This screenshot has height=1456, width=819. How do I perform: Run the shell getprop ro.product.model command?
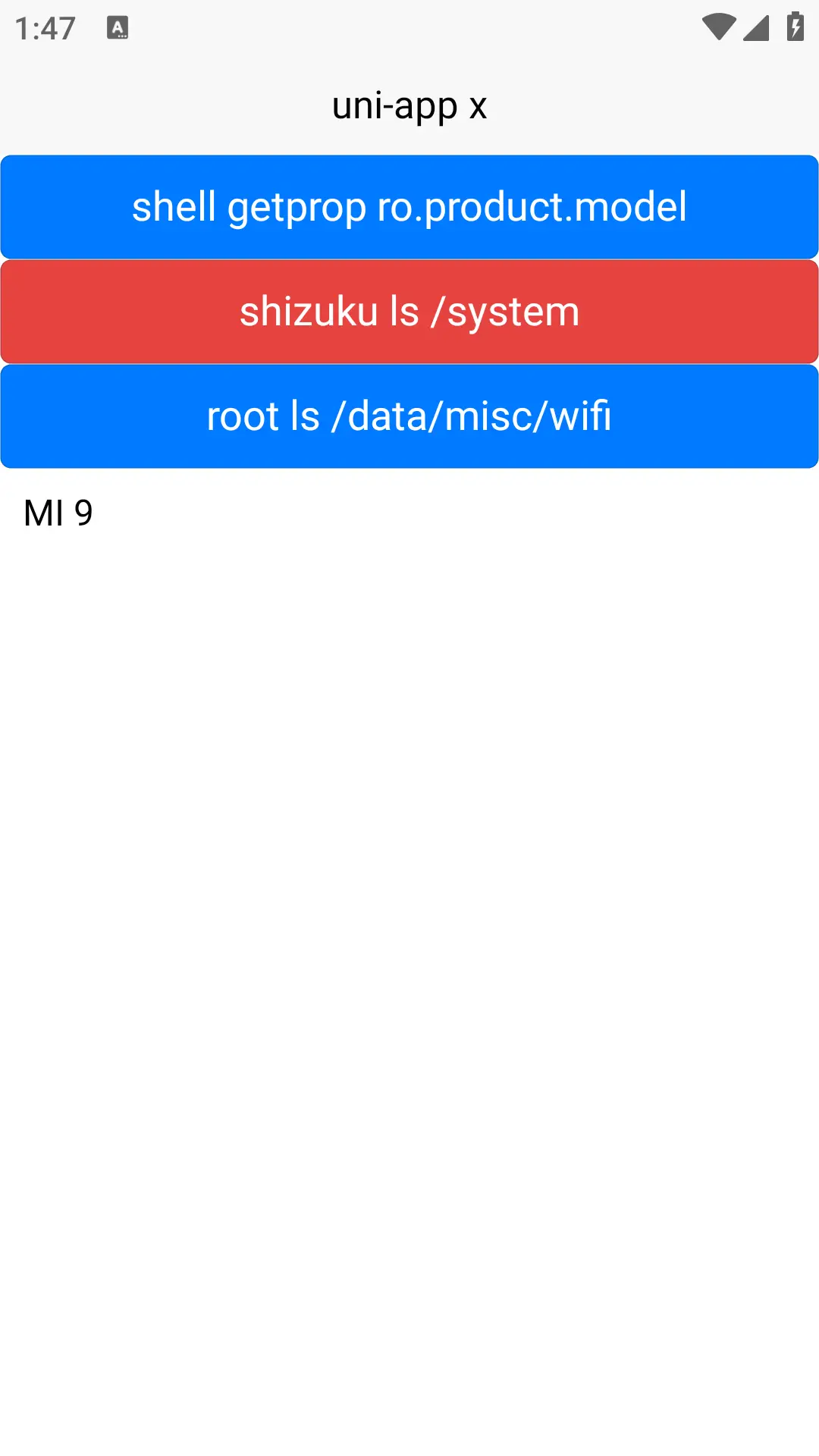[409, 207]
